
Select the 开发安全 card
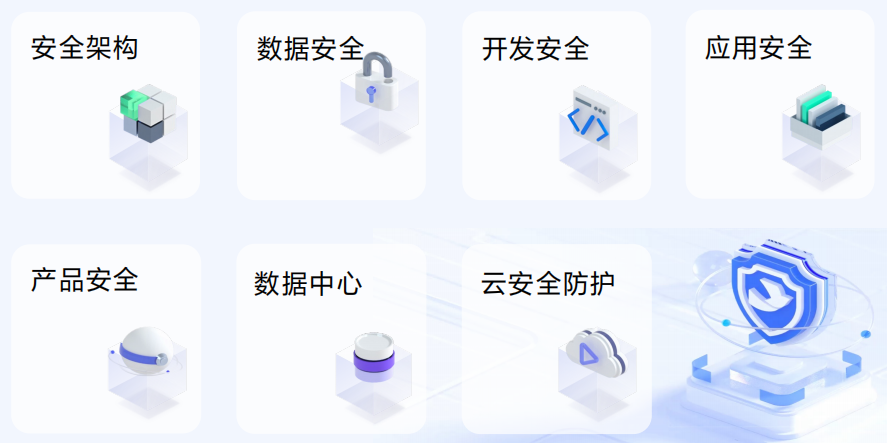click(x=556, y=105)
